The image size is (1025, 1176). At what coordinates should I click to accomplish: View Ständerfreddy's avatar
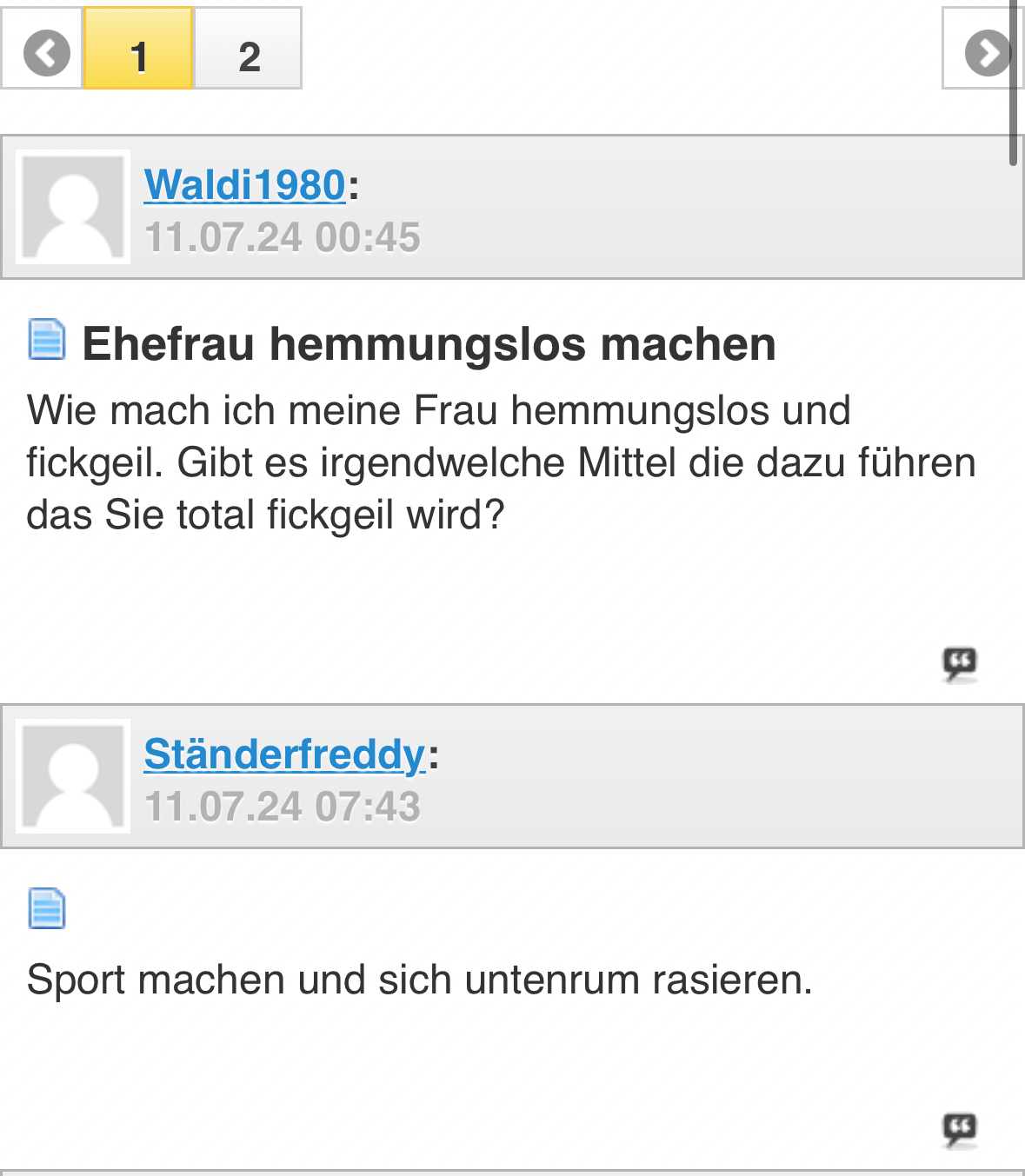tap(73, 776)
